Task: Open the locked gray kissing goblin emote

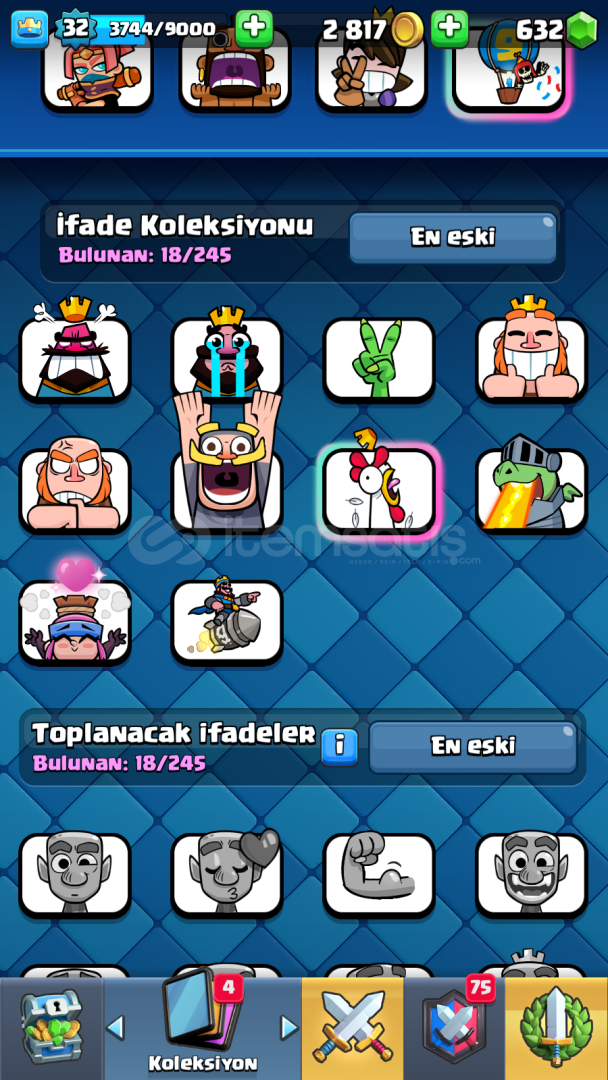Action: pos(227,875)
